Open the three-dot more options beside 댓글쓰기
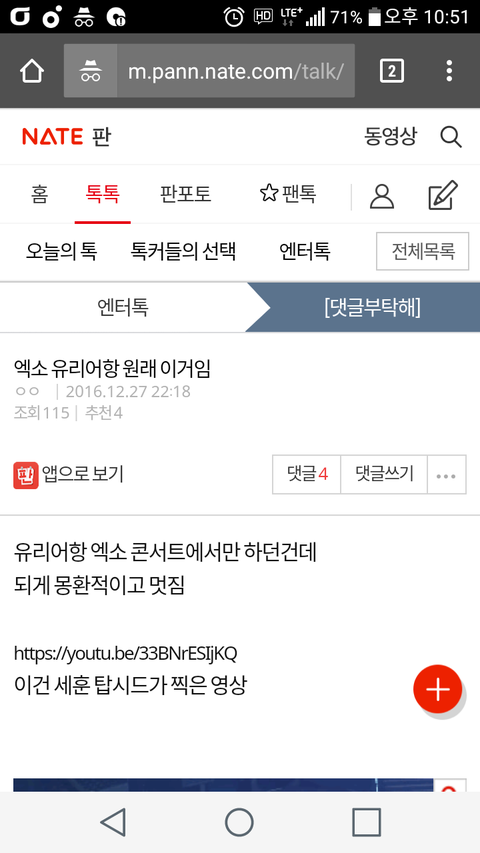The width and height of the screenshot is (480, 853). click(446, 475)
